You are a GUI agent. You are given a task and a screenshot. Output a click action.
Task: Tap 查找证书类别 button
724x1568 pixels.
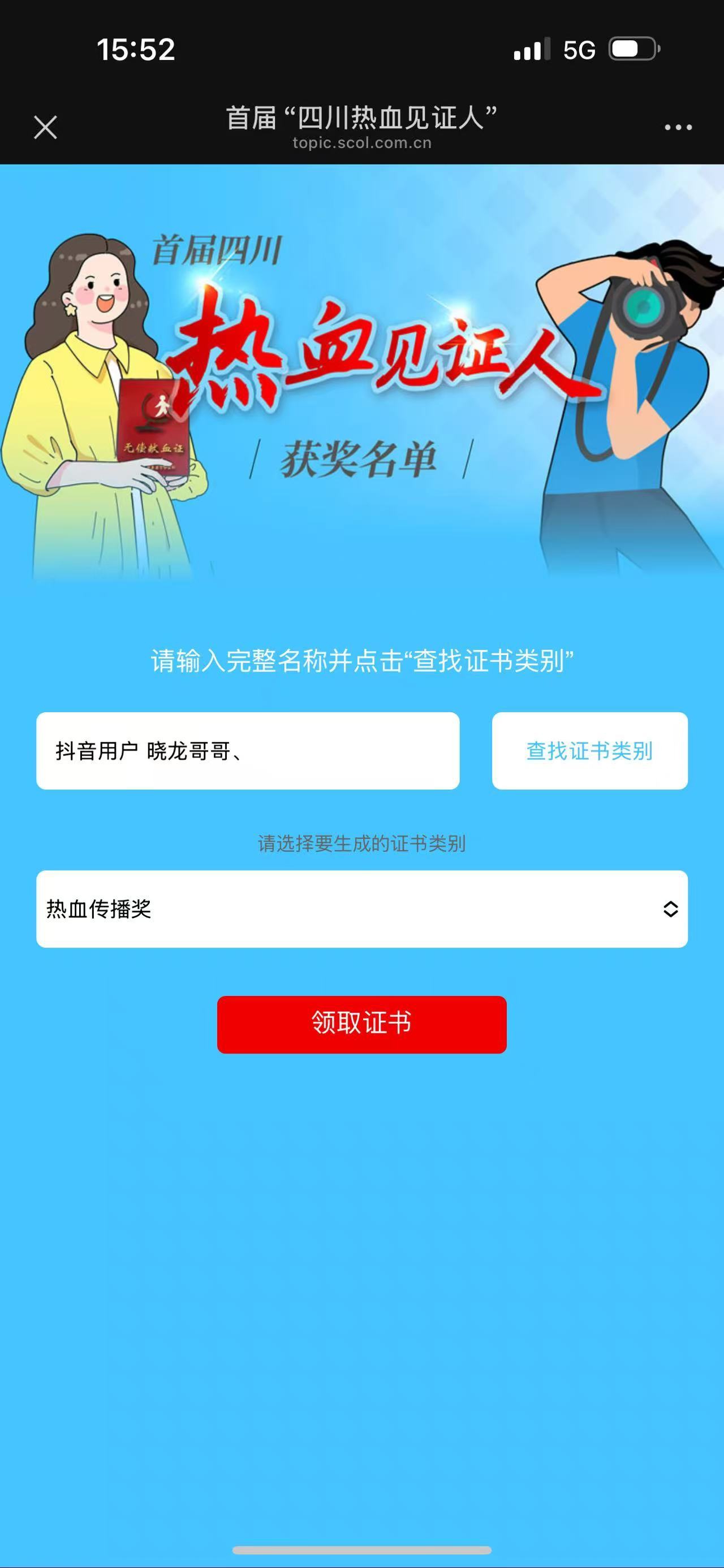tap(589, 751)
